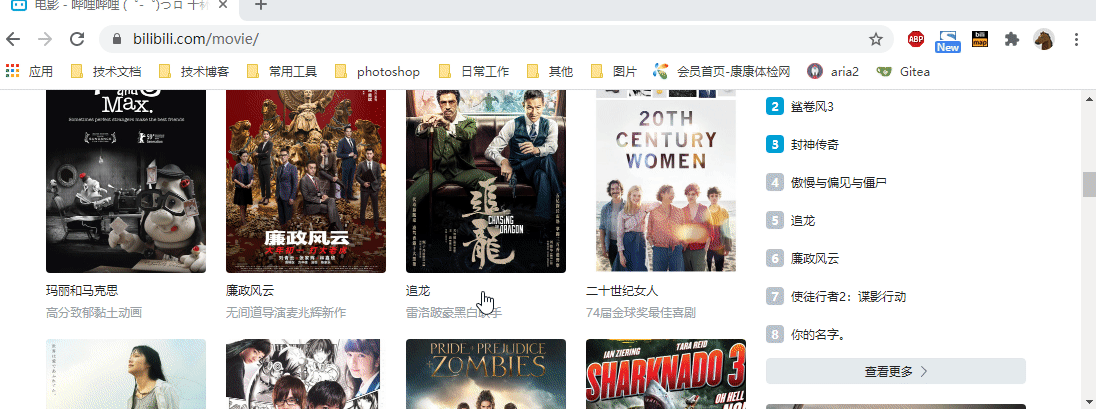Open the 玛丽和马克思 movie poster

pyautogui.click(x=126, y=181)
